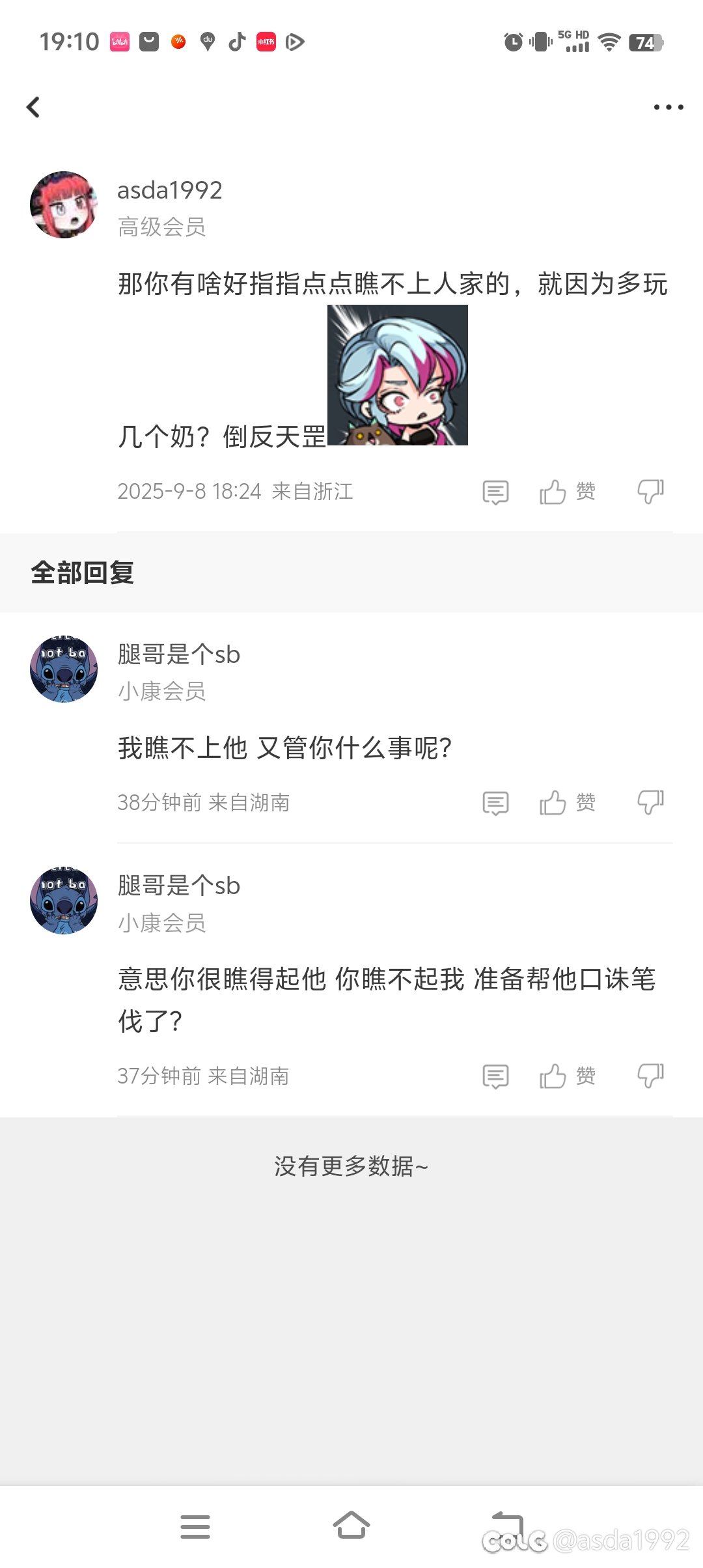
Task: Open username 腿哥是个sb on the 37分钟前 reply
Action: point(179,886)
